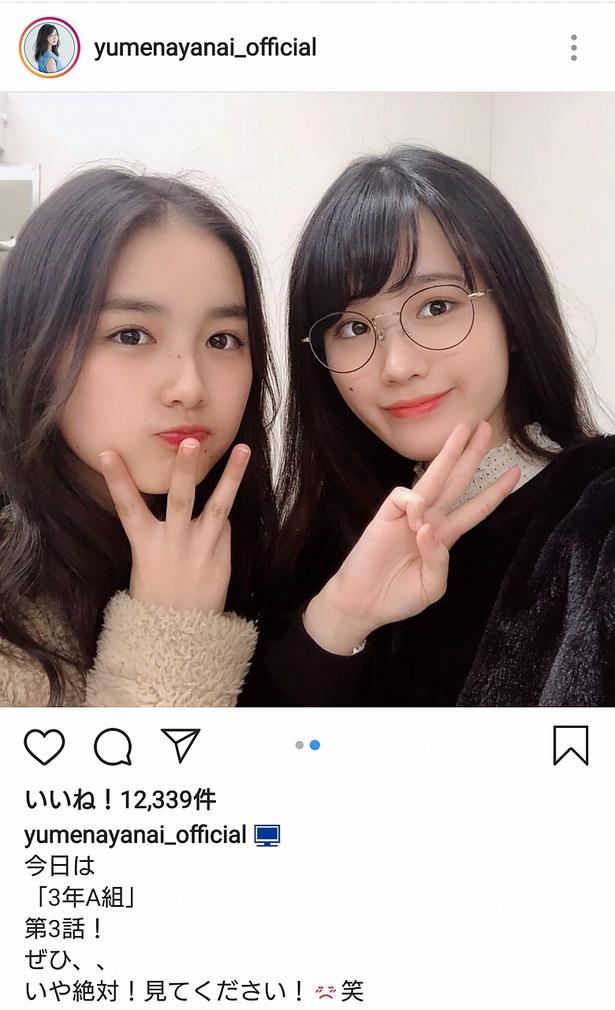
Task: Open yumenayanai_official's profile picture story
Action: pyautogui.click(x=48, y=47)
